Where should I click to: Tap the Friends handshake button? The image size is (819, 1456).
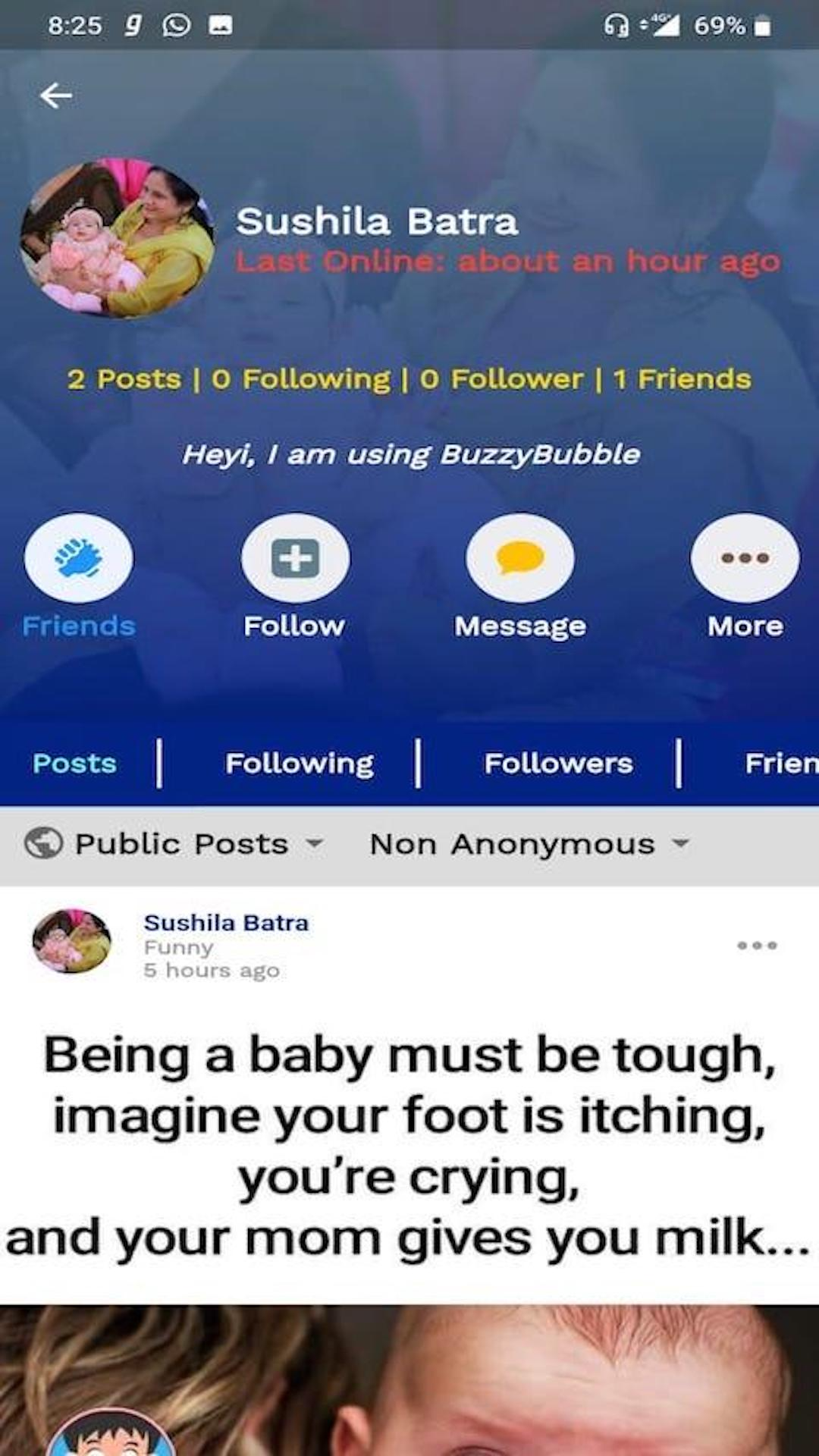click(x=79, y=559)
